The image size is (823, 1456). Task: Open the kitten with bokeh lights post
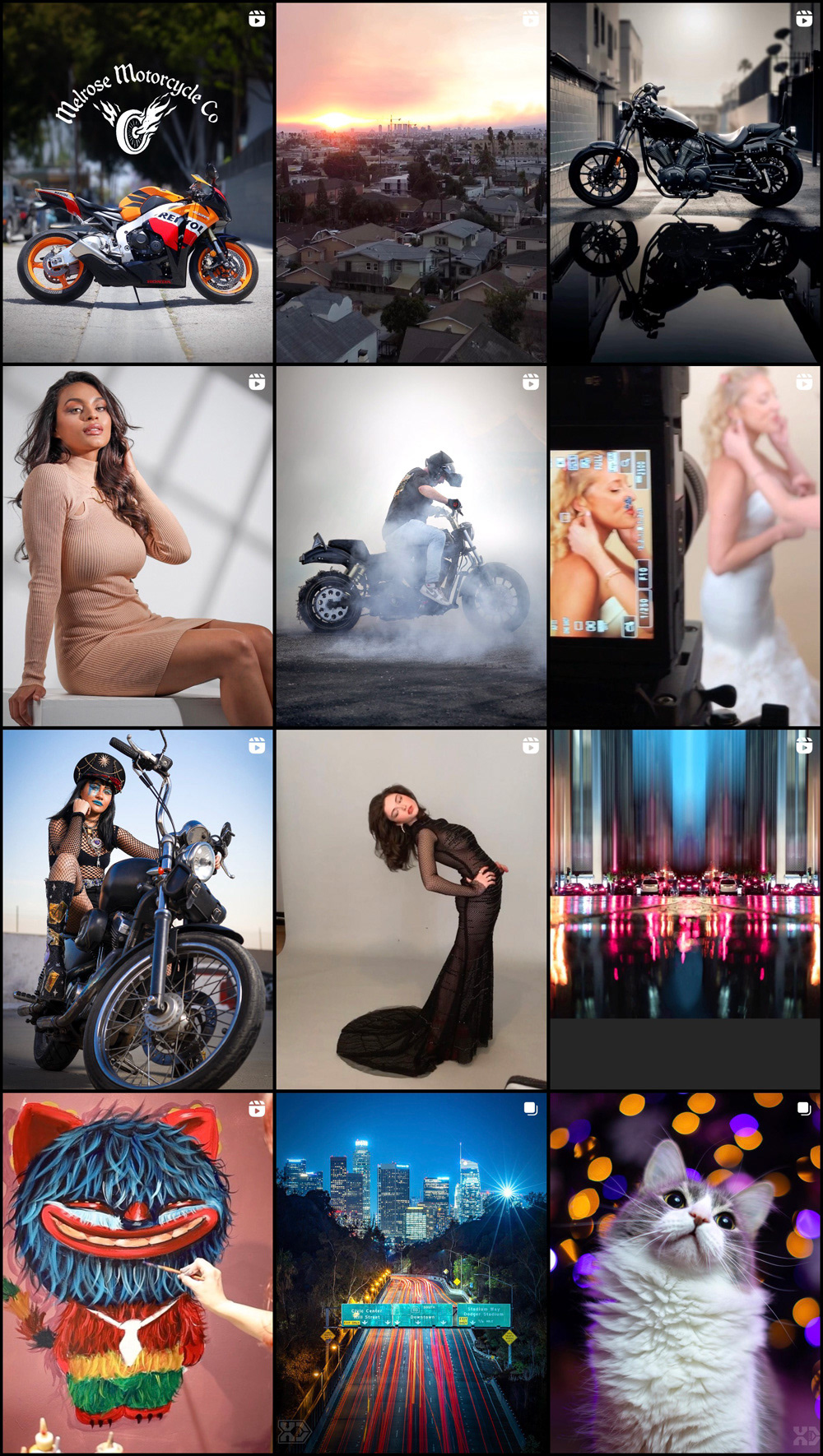click(x=685, y=1273)
